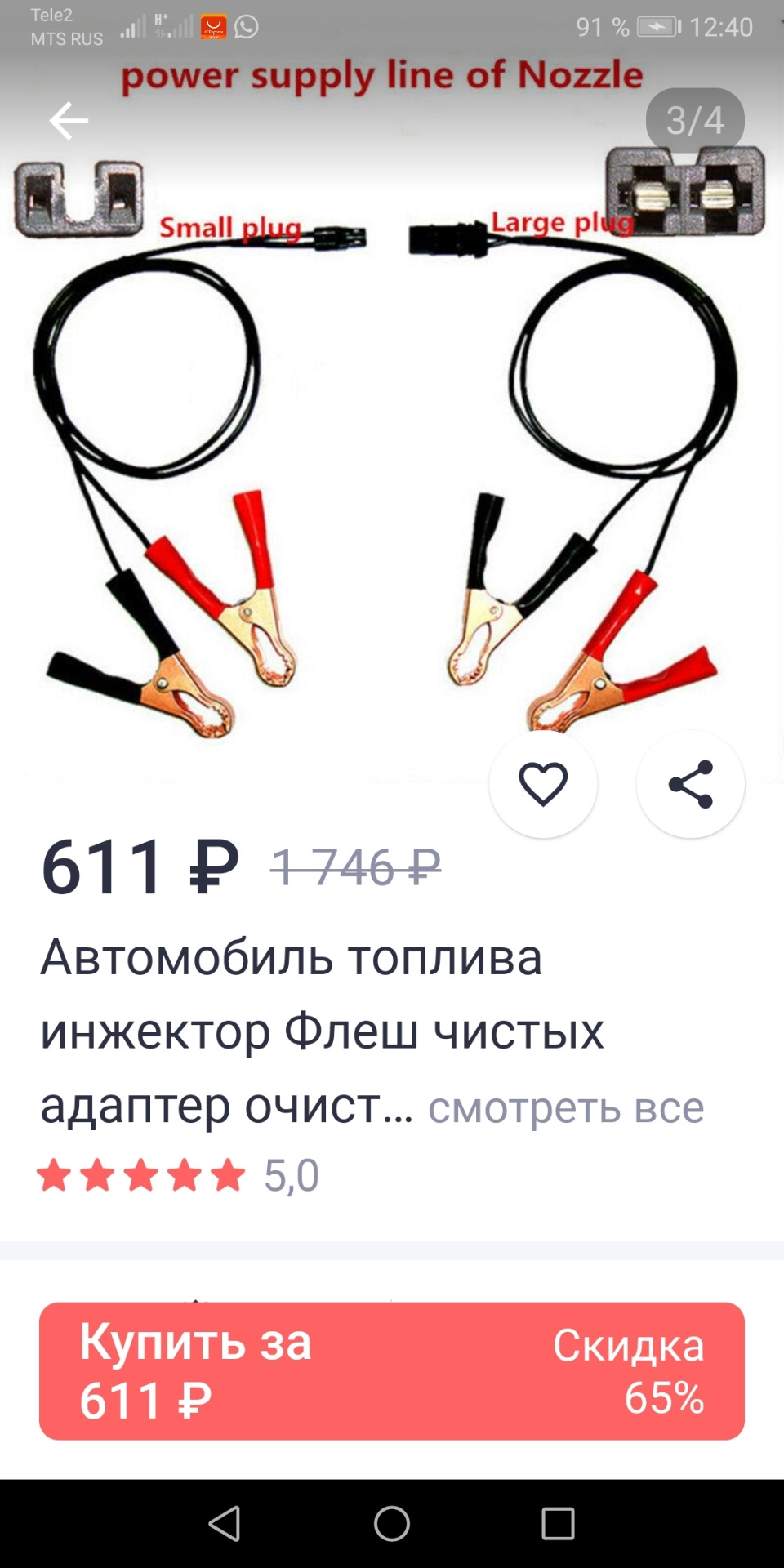Add product to favorites with heart icon
The width and height of the screenshot is (784, 1568).
(x=543, y=784)
